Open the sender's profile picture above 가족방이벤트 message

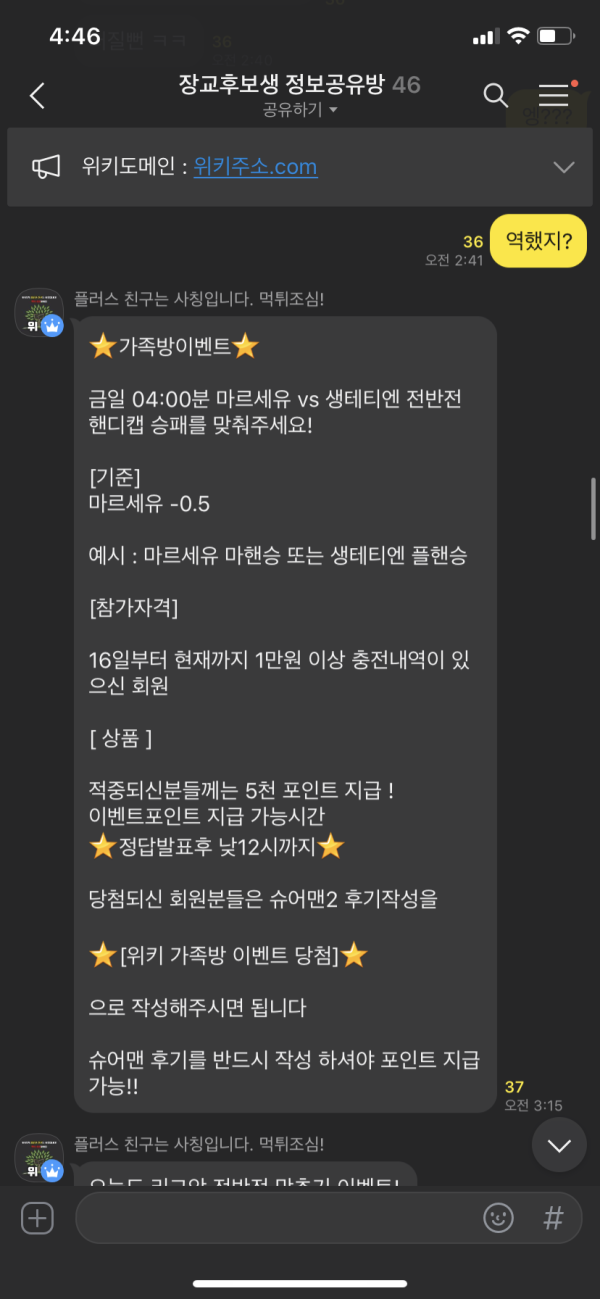[x=39, y=313]
